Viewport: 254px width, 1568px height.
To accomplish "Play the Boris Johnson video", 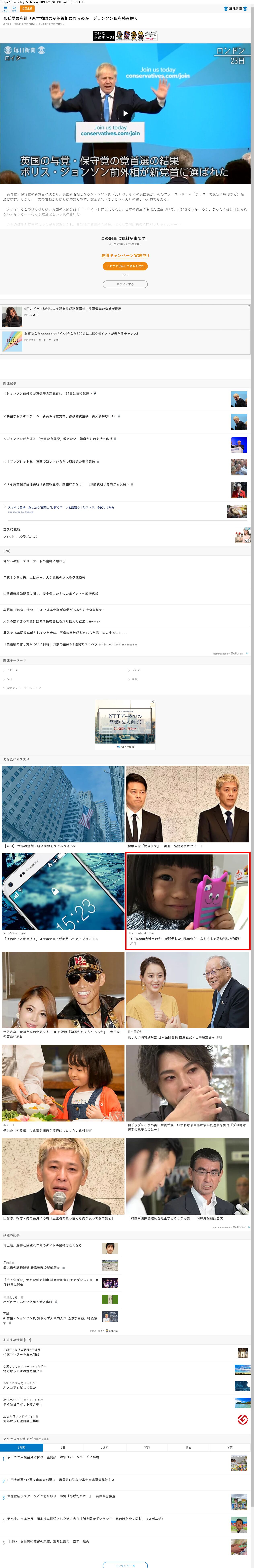I will tap(125, 113).
